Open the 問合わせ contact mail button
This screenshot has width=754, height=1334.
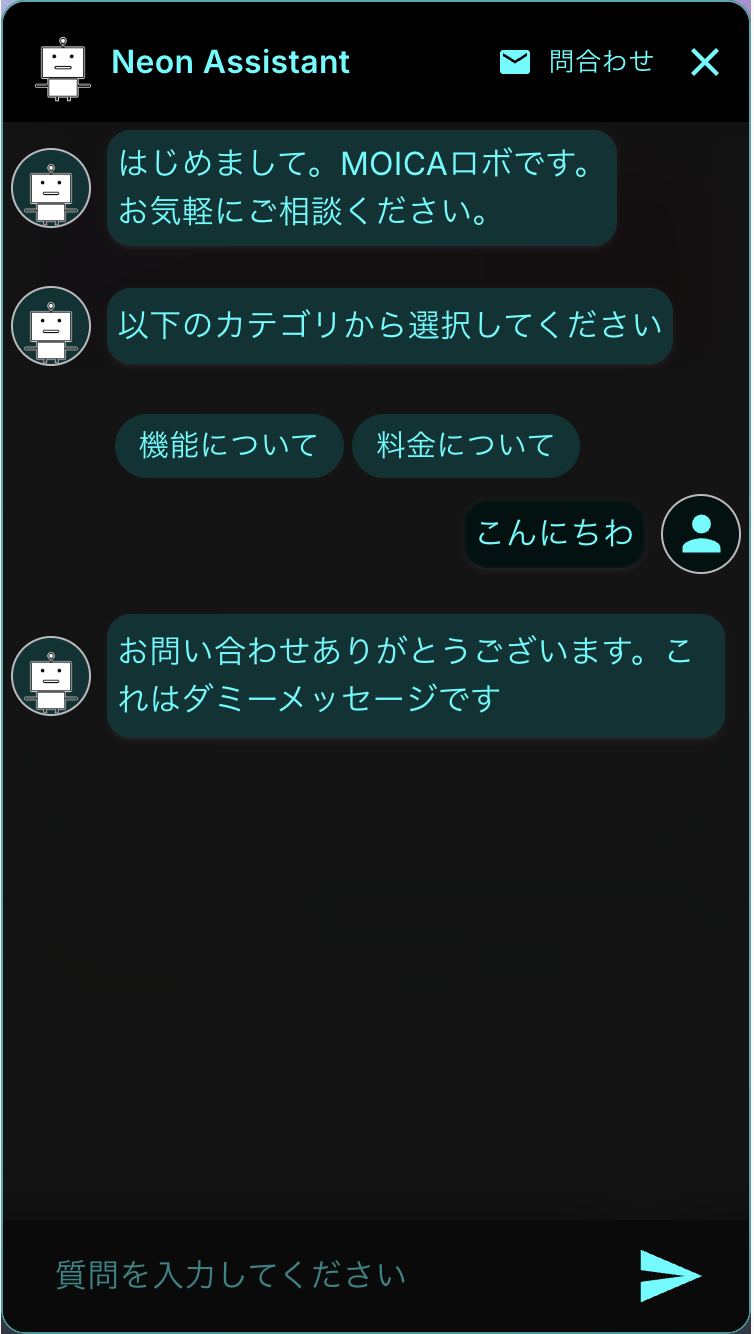(x=576, y=62)
